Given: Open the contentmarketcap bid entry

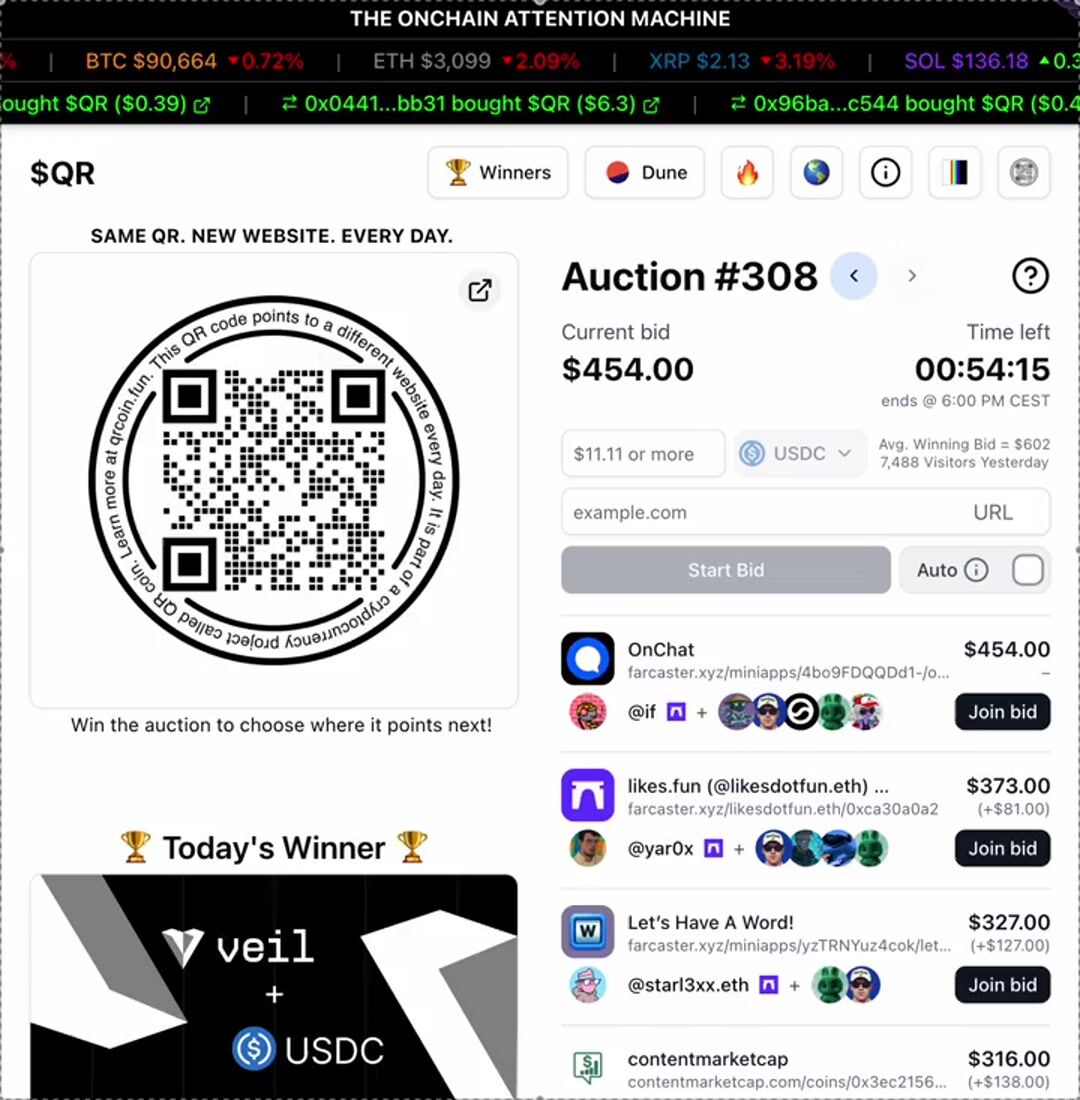Looking at the screenshot, I should [x=708, y=1060].
